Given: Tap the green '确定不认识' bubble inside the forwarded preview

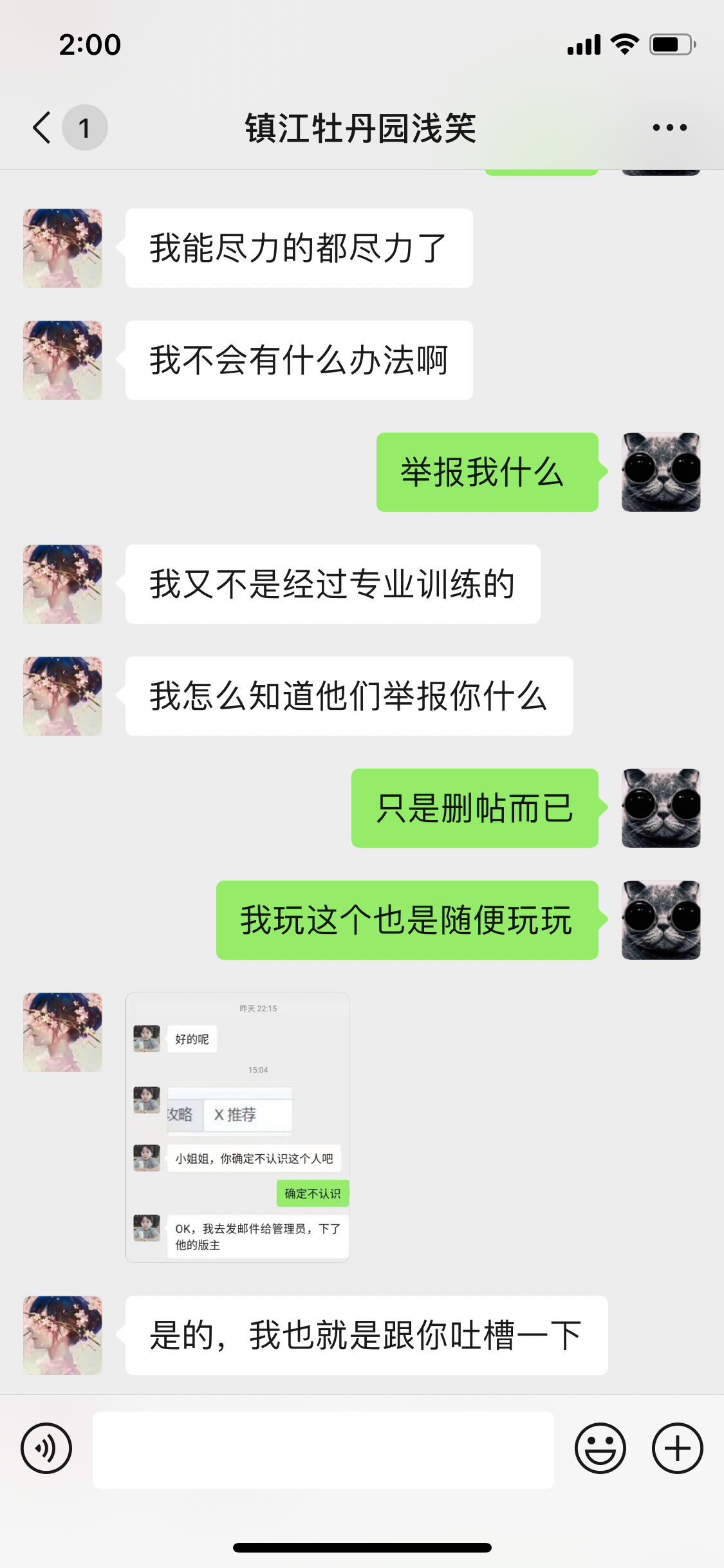Looking at the screenshot, I should click(x=311, y=1193).
